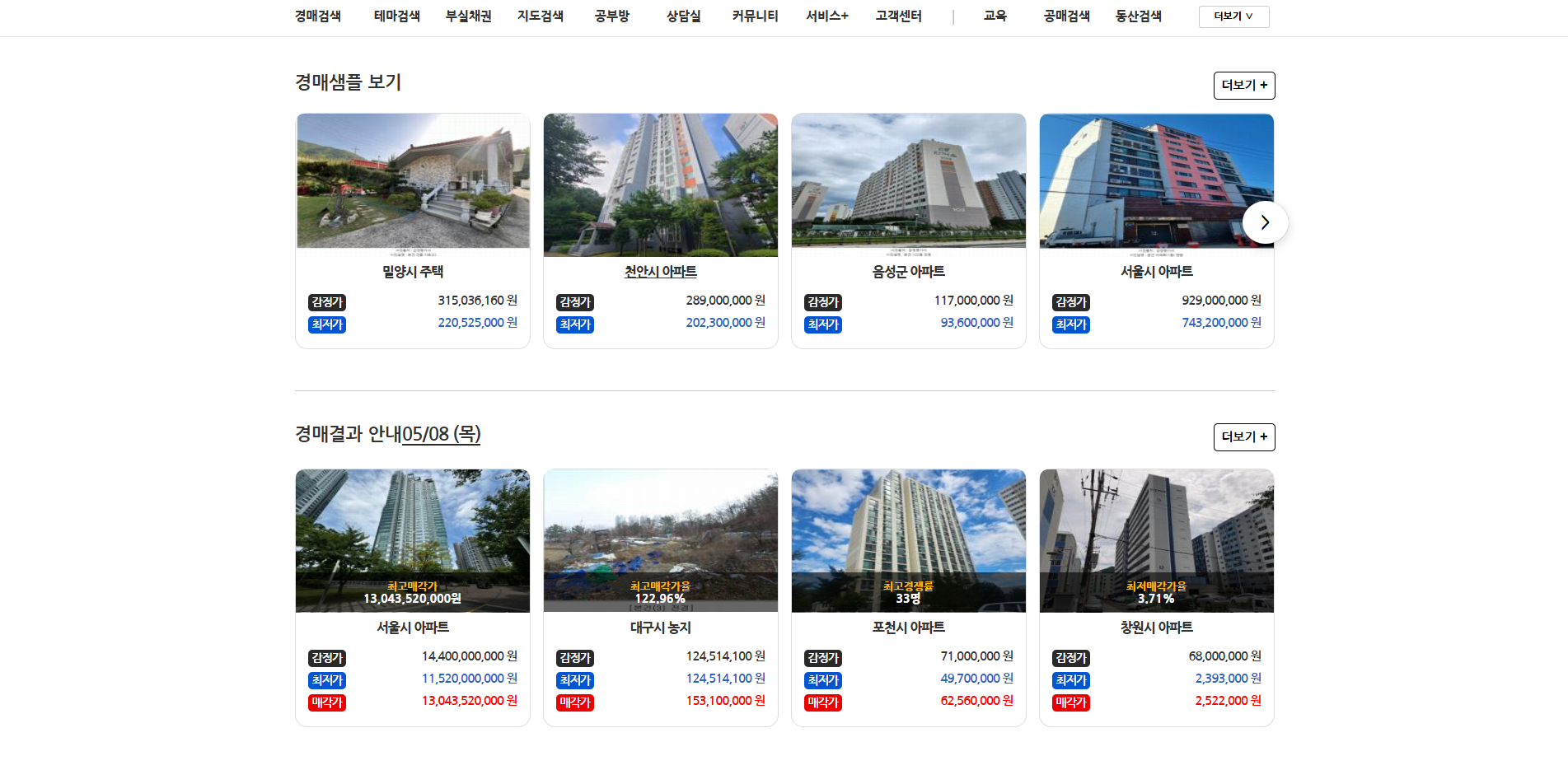Open the 대구시 농지 result card
Screen dimensions: 1568x770
point(660,627)
